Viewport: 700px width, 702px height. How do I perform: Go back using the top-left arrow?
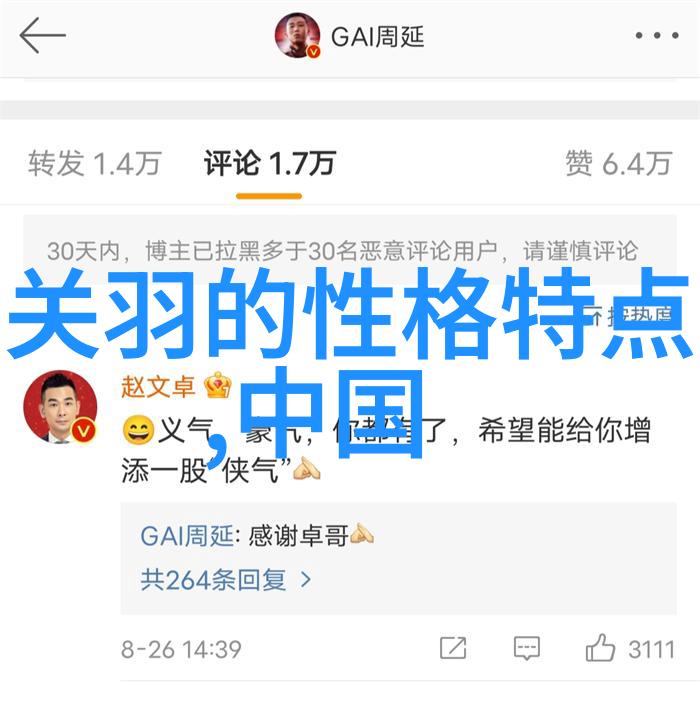click(x=42, y=37)
